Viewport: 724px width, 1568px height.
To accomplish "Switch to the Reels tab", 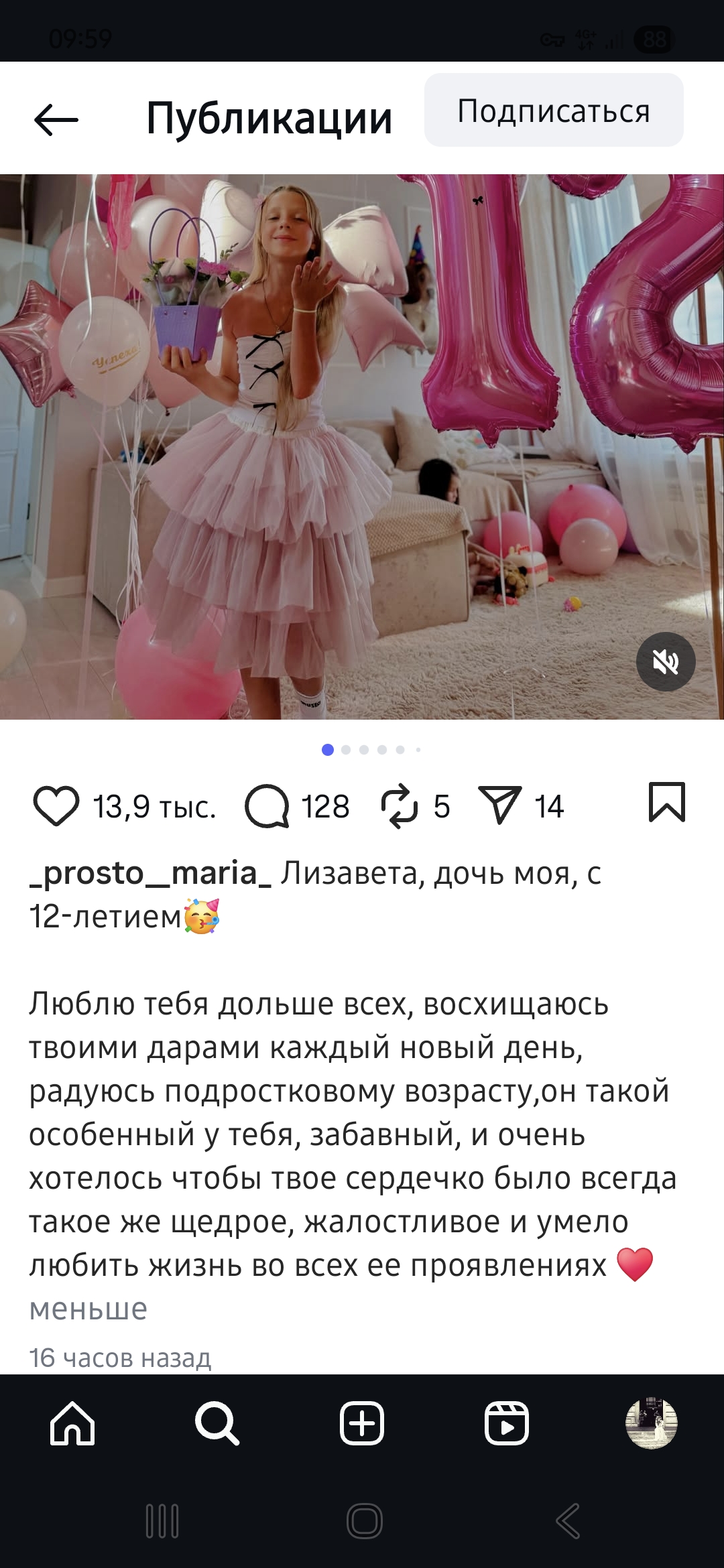I will 507,1423.
